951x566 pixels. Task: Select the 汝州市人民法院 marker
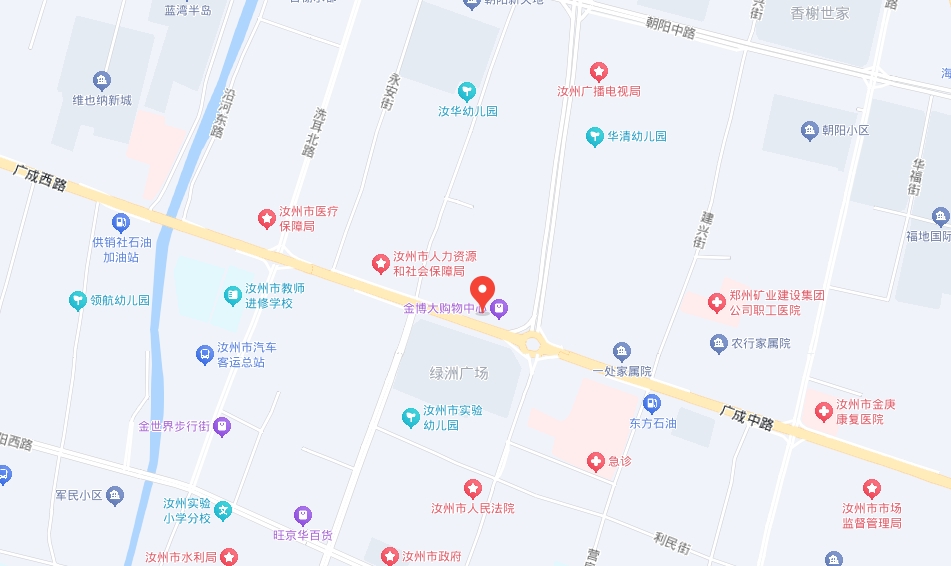(x=472, y=488)
